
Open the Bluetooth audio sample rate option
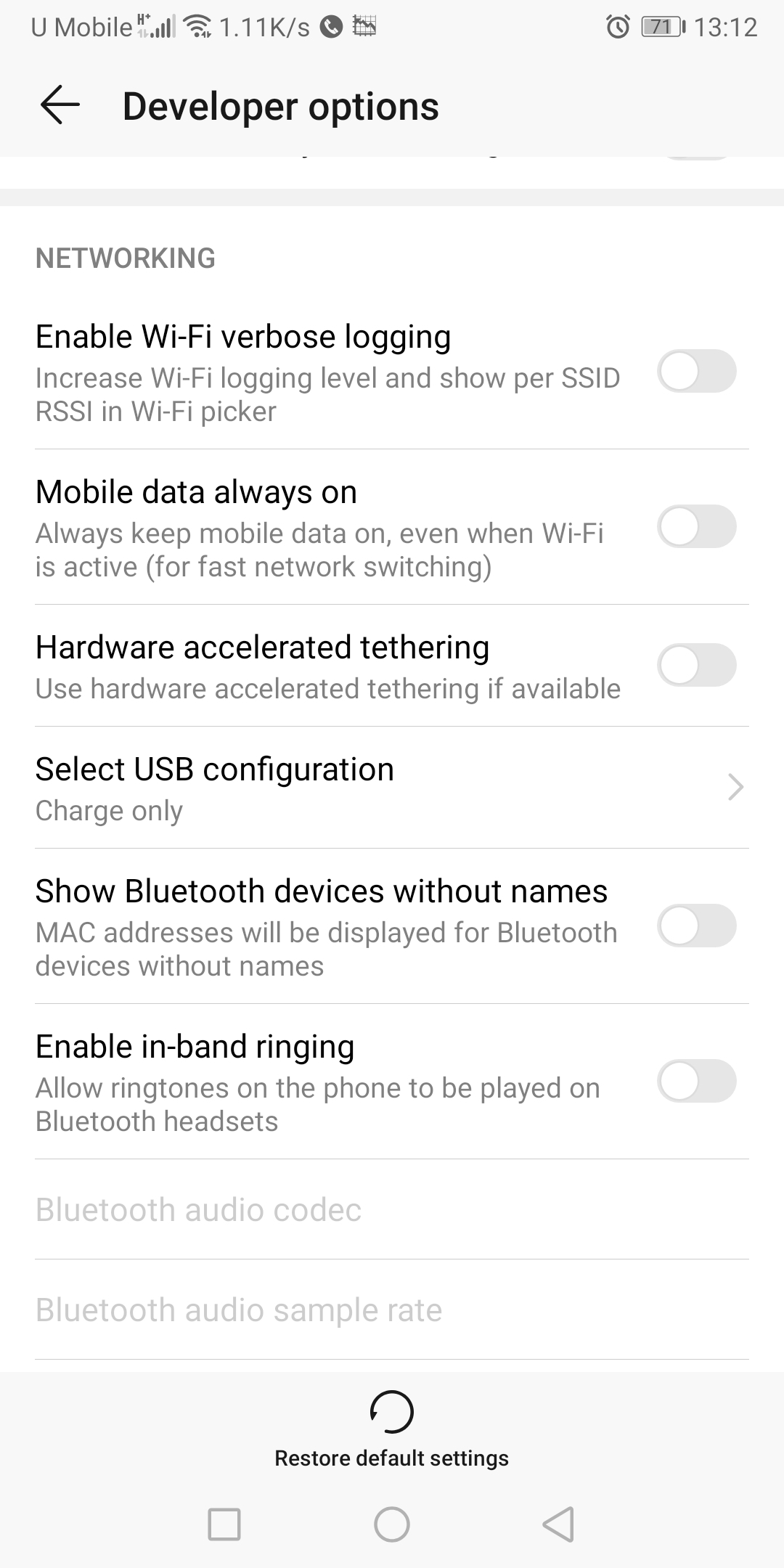click(239, 1310)
